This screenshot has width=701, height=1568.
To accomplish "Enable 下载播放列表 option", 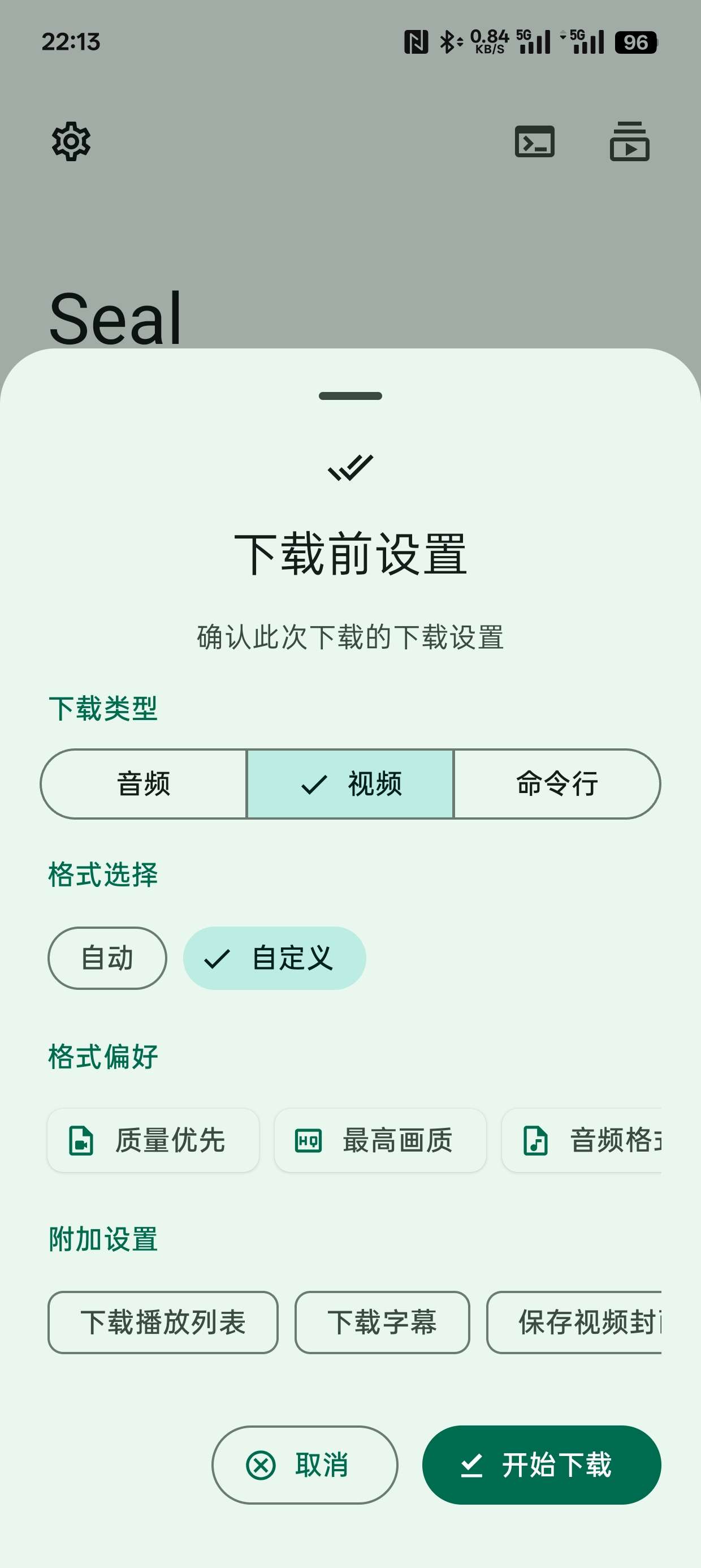I will pyautogui.click(x=163, y=1322).
